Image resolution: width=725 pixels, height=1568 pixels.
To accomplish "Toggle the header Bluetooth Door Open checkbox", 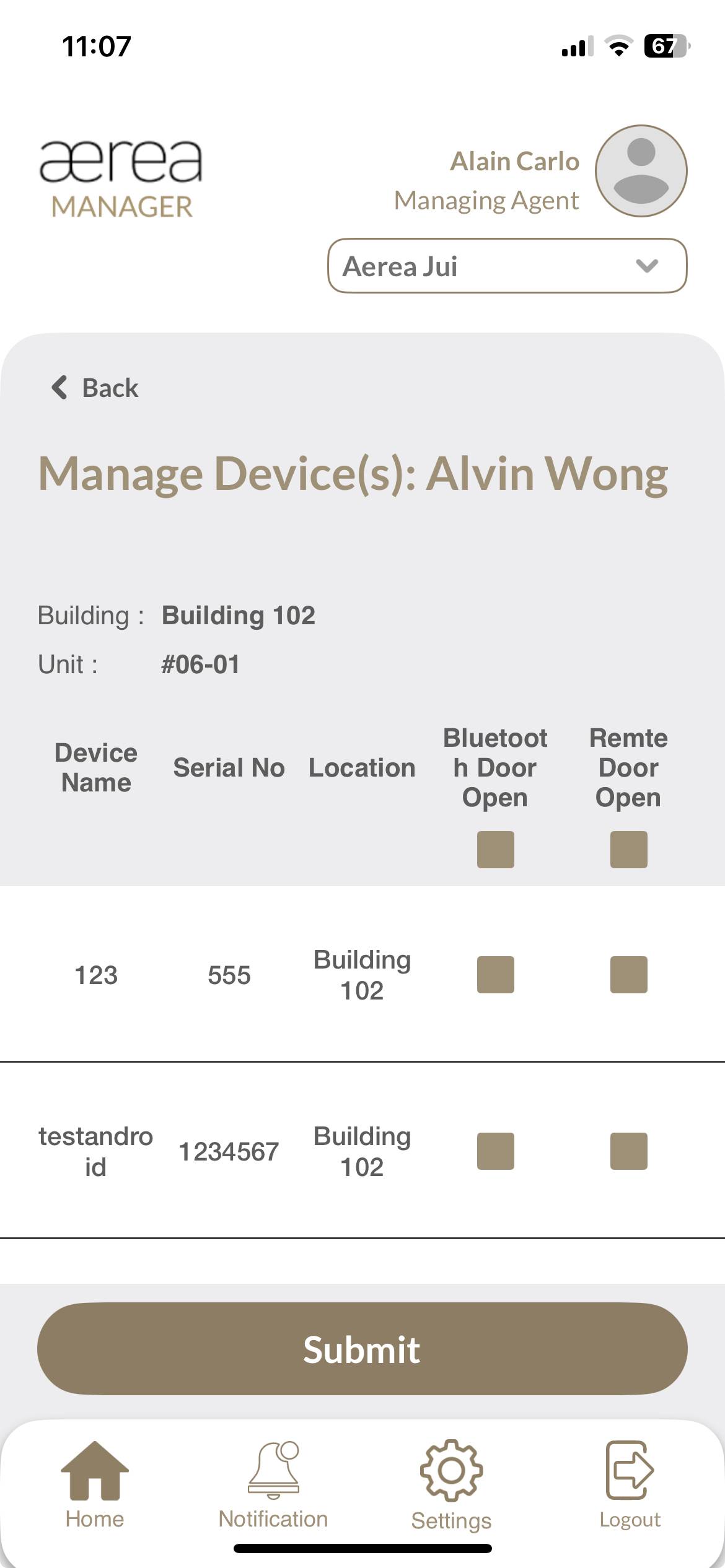I will click(495, 850).
